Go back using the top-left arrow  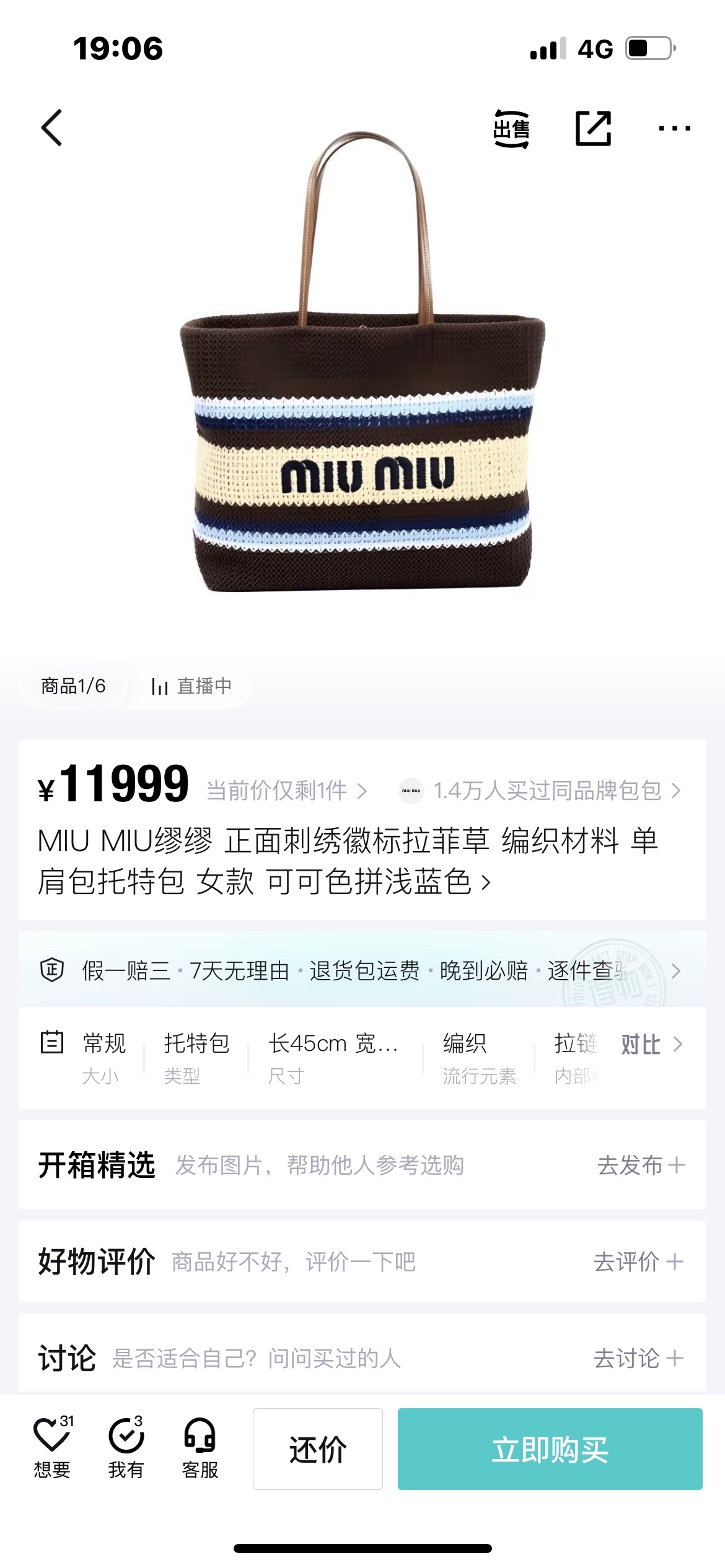click(x=52, y=128)
